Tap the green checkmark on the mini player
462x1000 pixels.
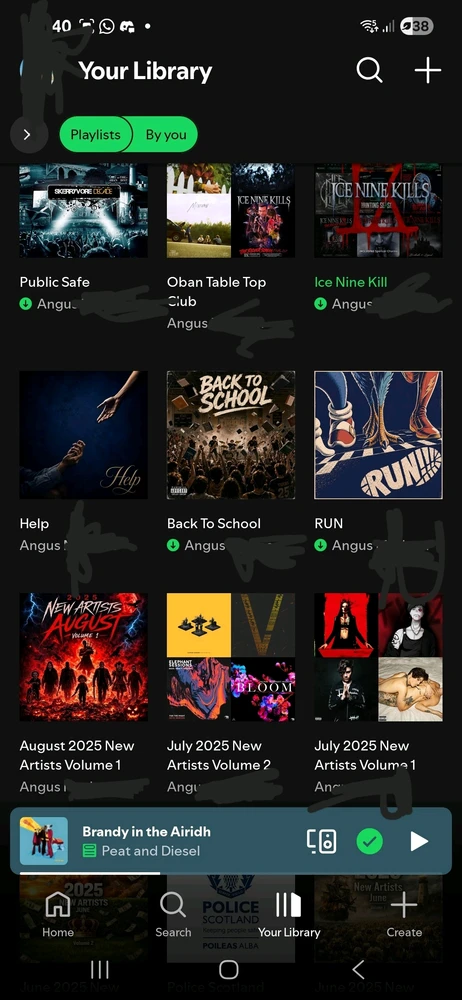coord(369,841)
